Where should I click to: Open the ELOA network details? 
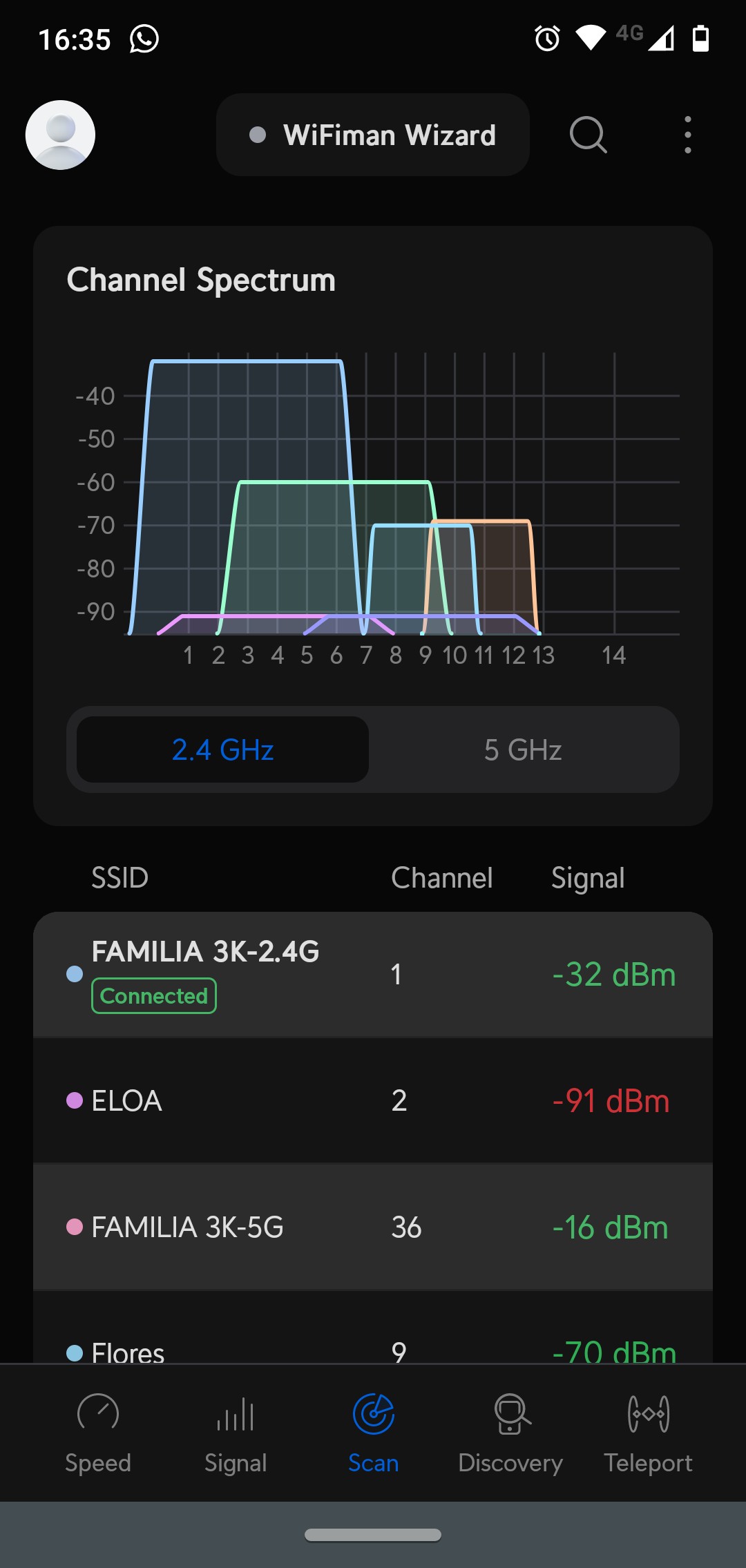coord(373,1100)
